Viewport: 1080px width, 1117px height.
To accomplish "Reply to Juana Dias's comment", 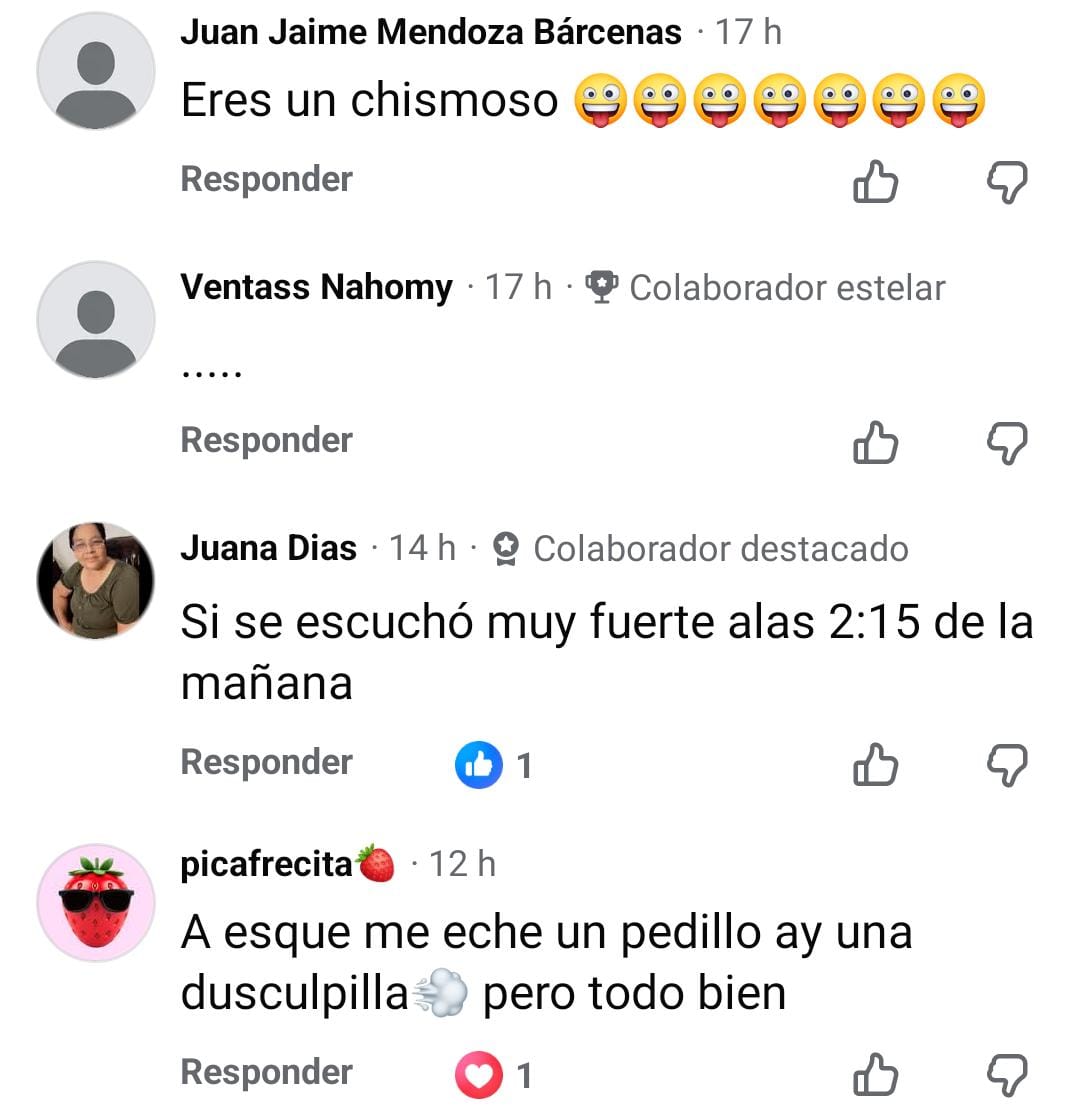I will coord(266,762).
